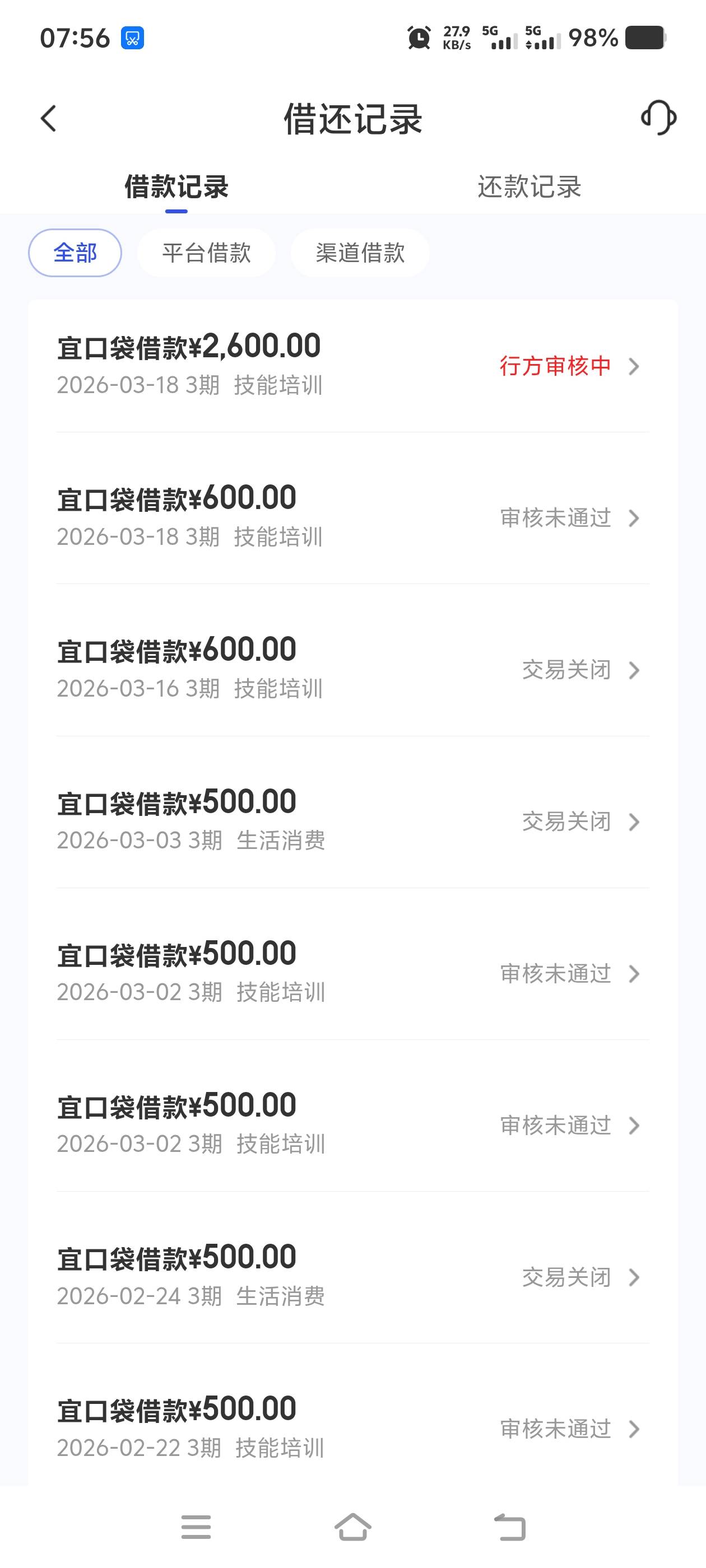Viewport: 706px width, 1568px height.
Task: Open the ¥600.00 loan dated 2026-03-18
Action: tap(352, 517)
